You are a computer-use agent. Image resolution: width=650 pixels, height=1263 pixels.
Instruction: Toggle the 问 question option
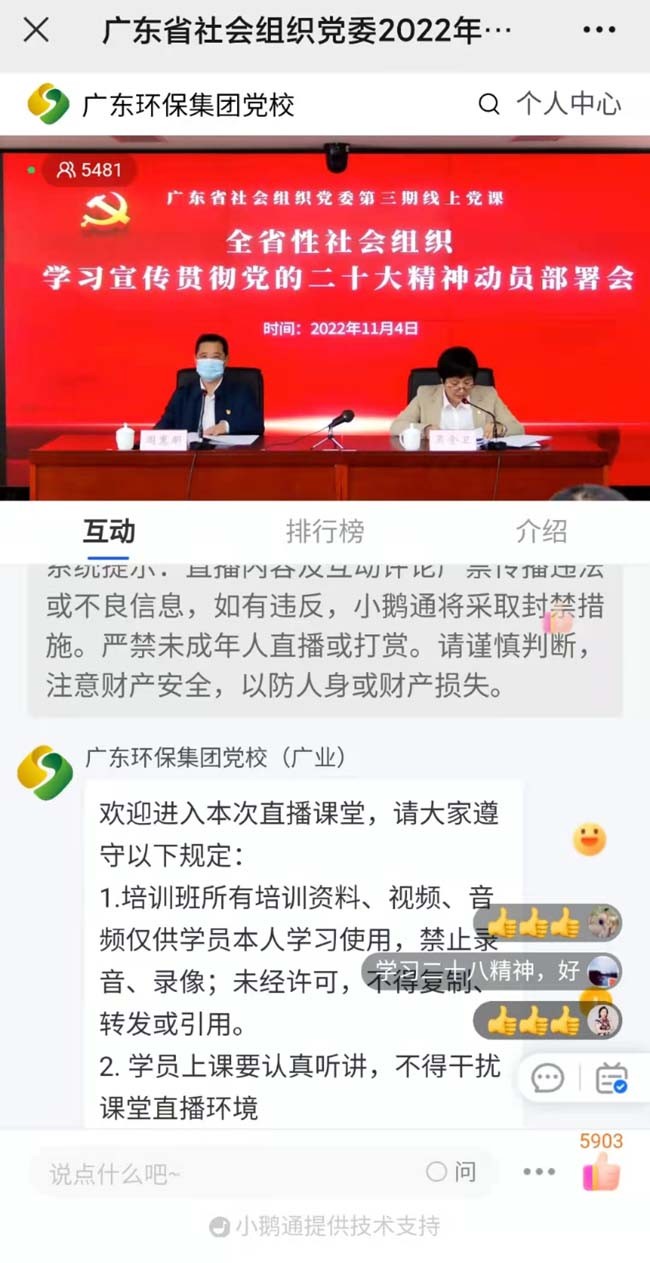point(452,1172)
